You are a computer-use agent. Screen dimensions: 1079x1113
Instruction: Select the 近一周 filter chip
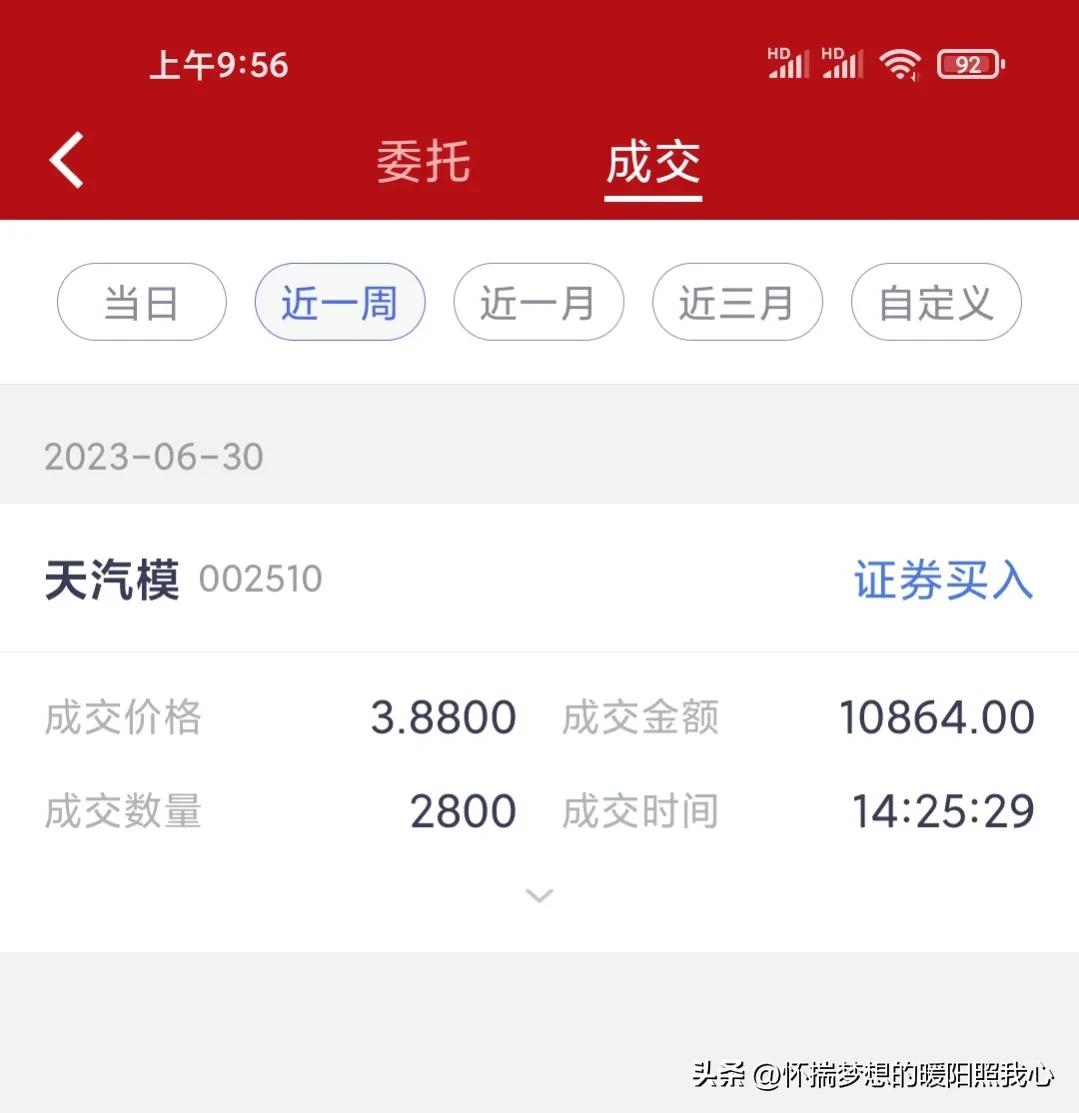click(340, 302)
